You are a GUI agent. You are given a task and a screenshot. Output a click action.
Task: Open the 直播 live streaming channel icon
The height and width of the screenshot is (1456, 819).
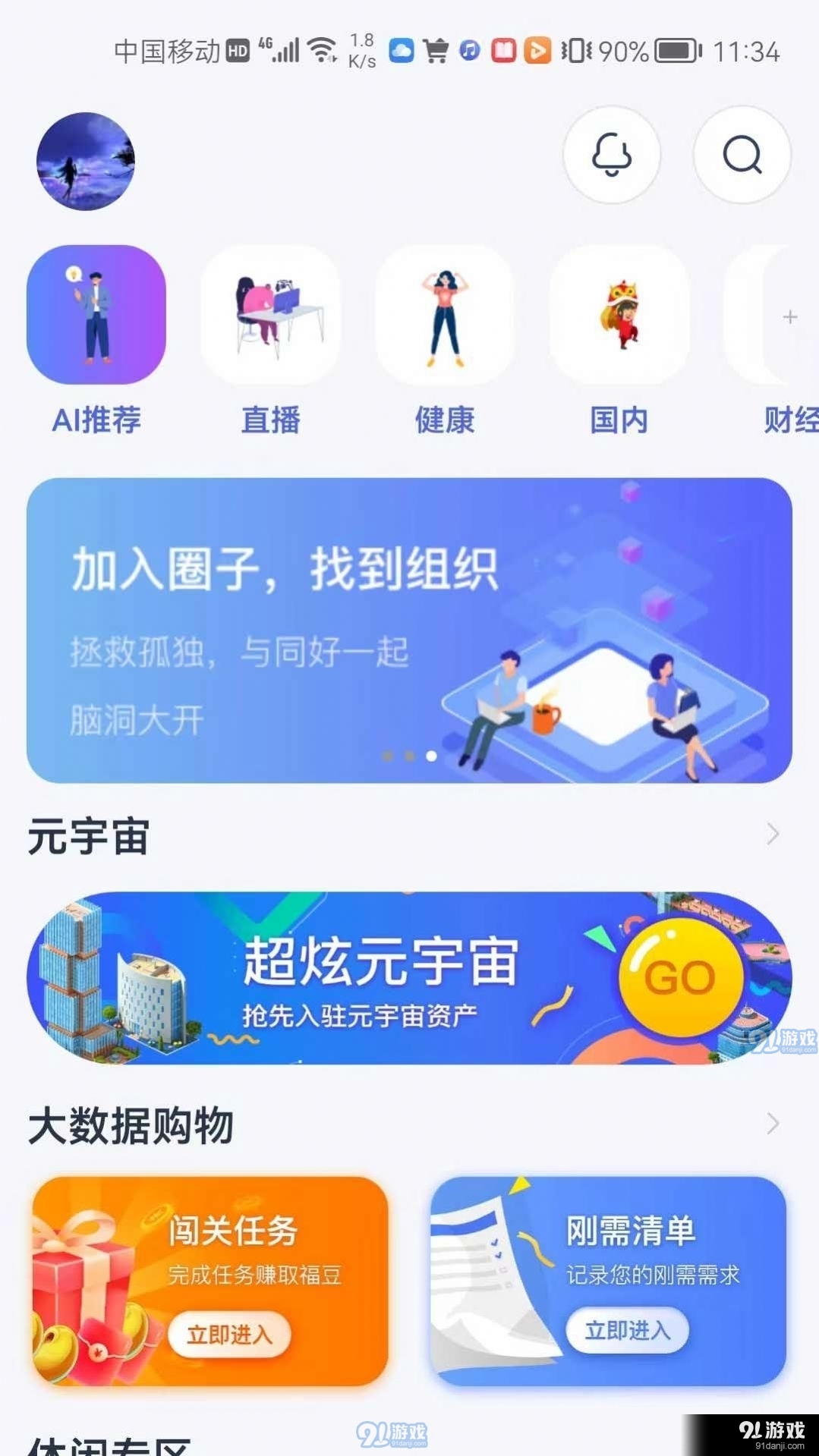pos(270,317)
